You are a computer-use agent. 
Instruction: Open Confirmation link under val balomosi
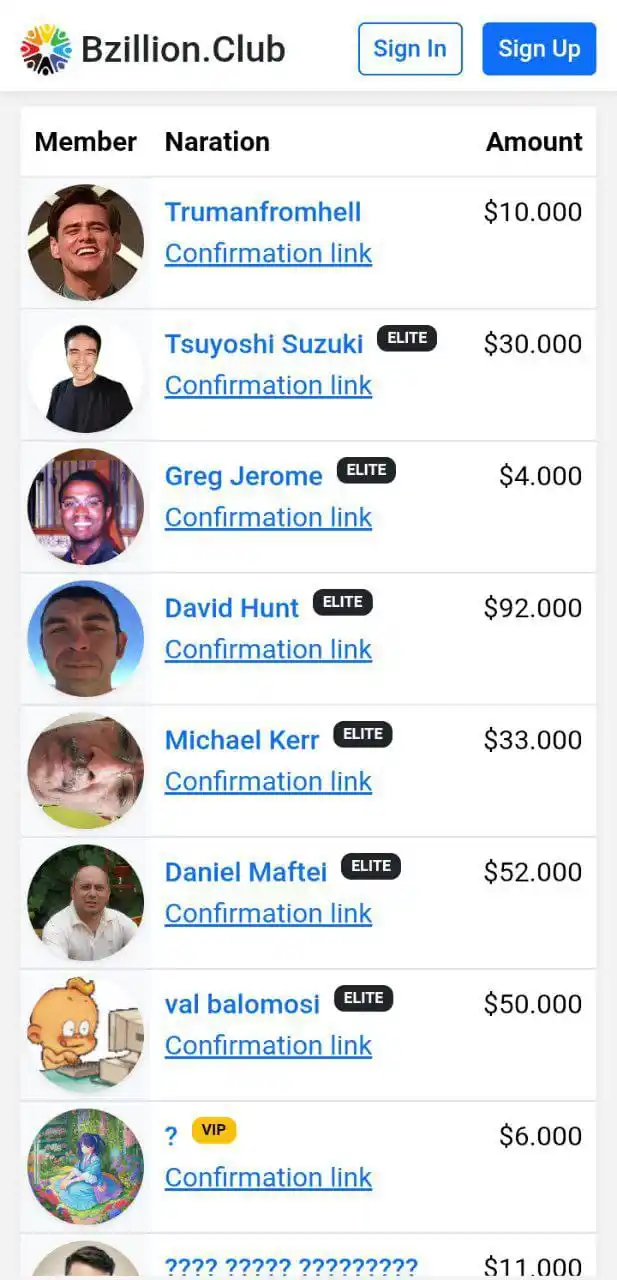268,1046
